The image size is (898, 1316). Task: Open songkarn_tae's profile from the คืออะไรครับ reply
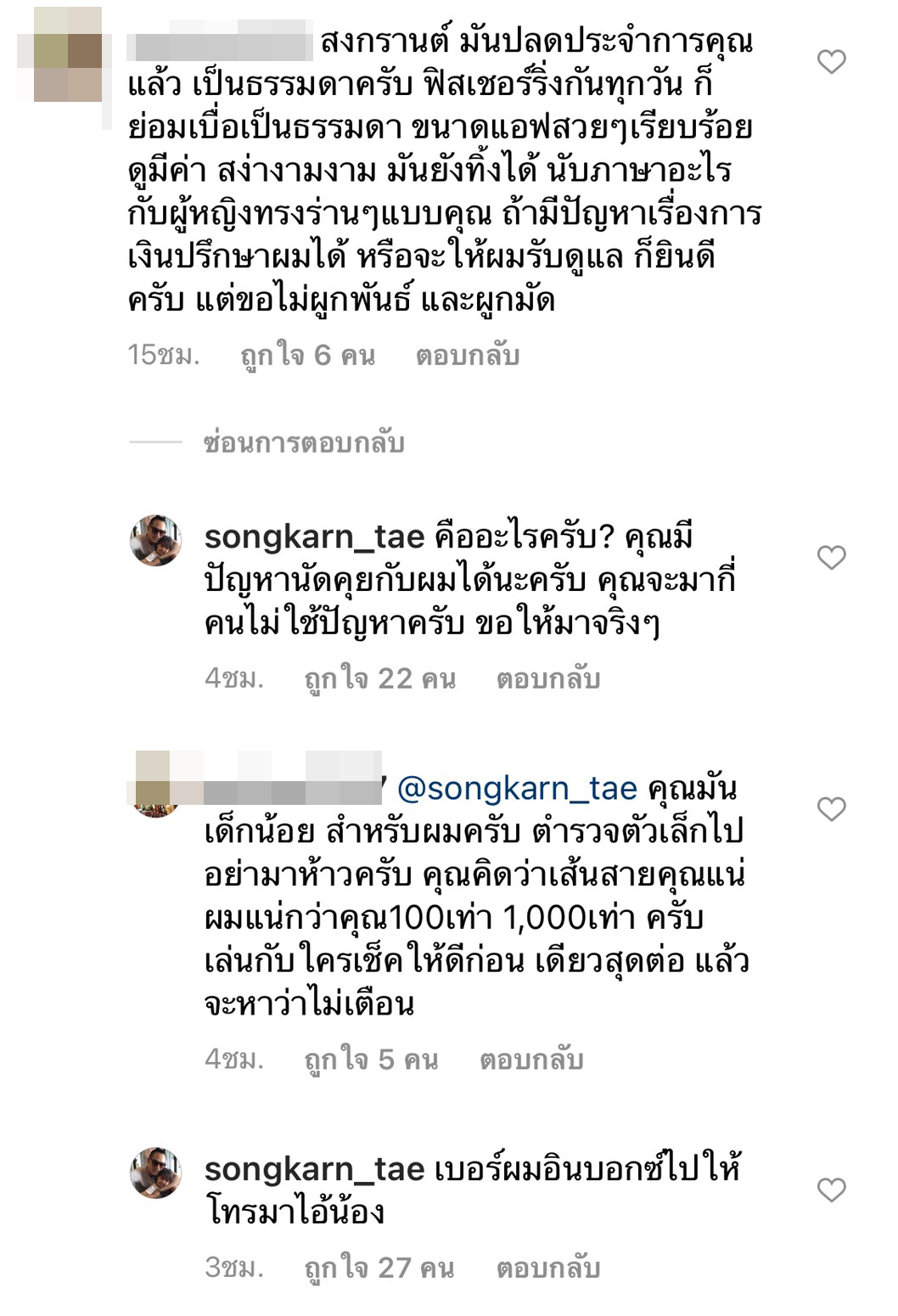314,537
